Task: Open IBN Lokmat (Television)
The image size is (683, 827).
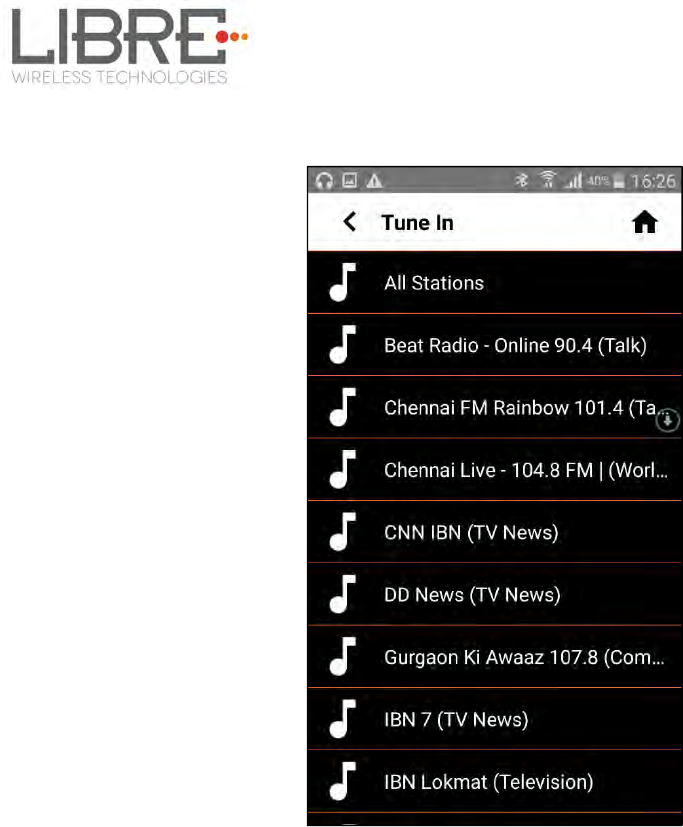Action: [x=488, y=781]
